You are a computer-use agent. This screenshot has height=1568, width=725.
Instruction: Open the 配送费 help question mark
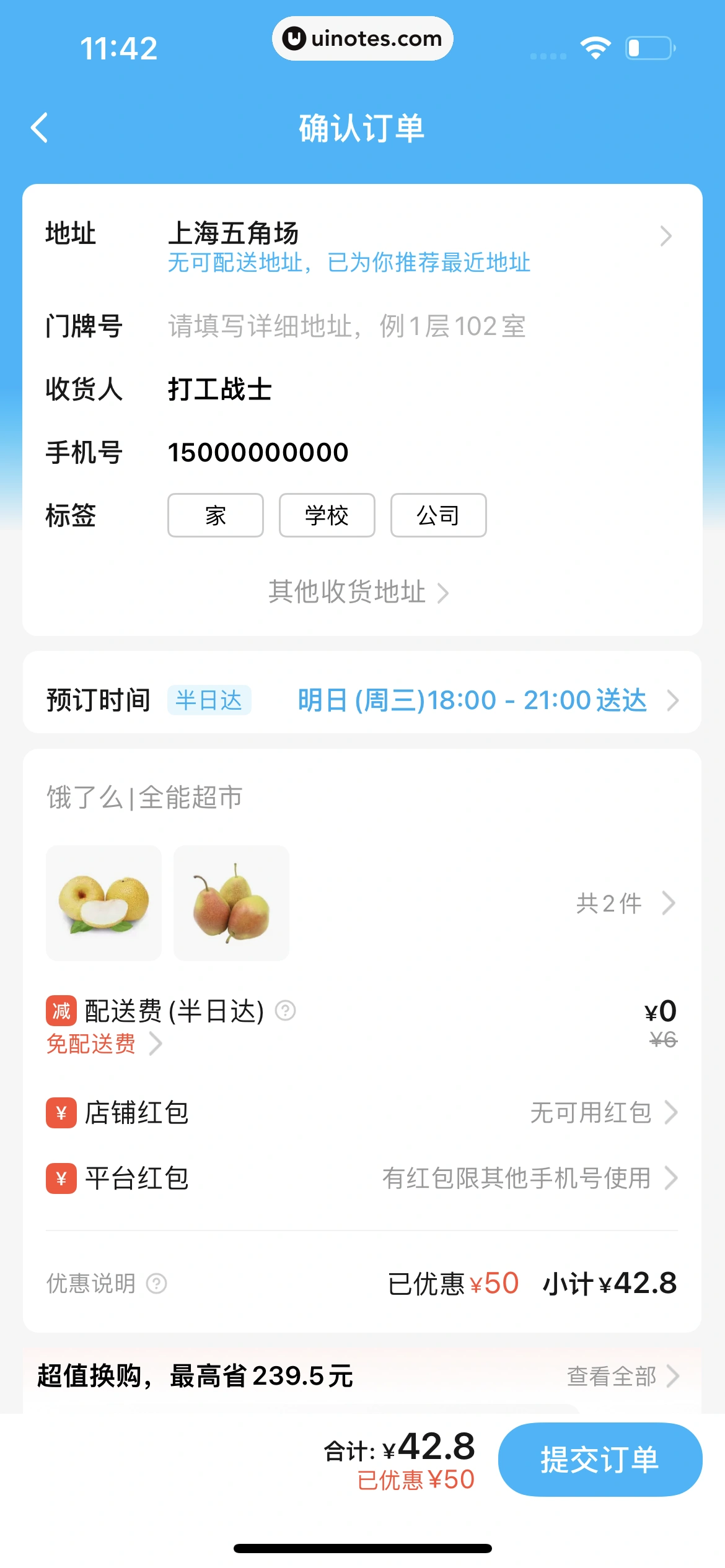(285, 1011)
